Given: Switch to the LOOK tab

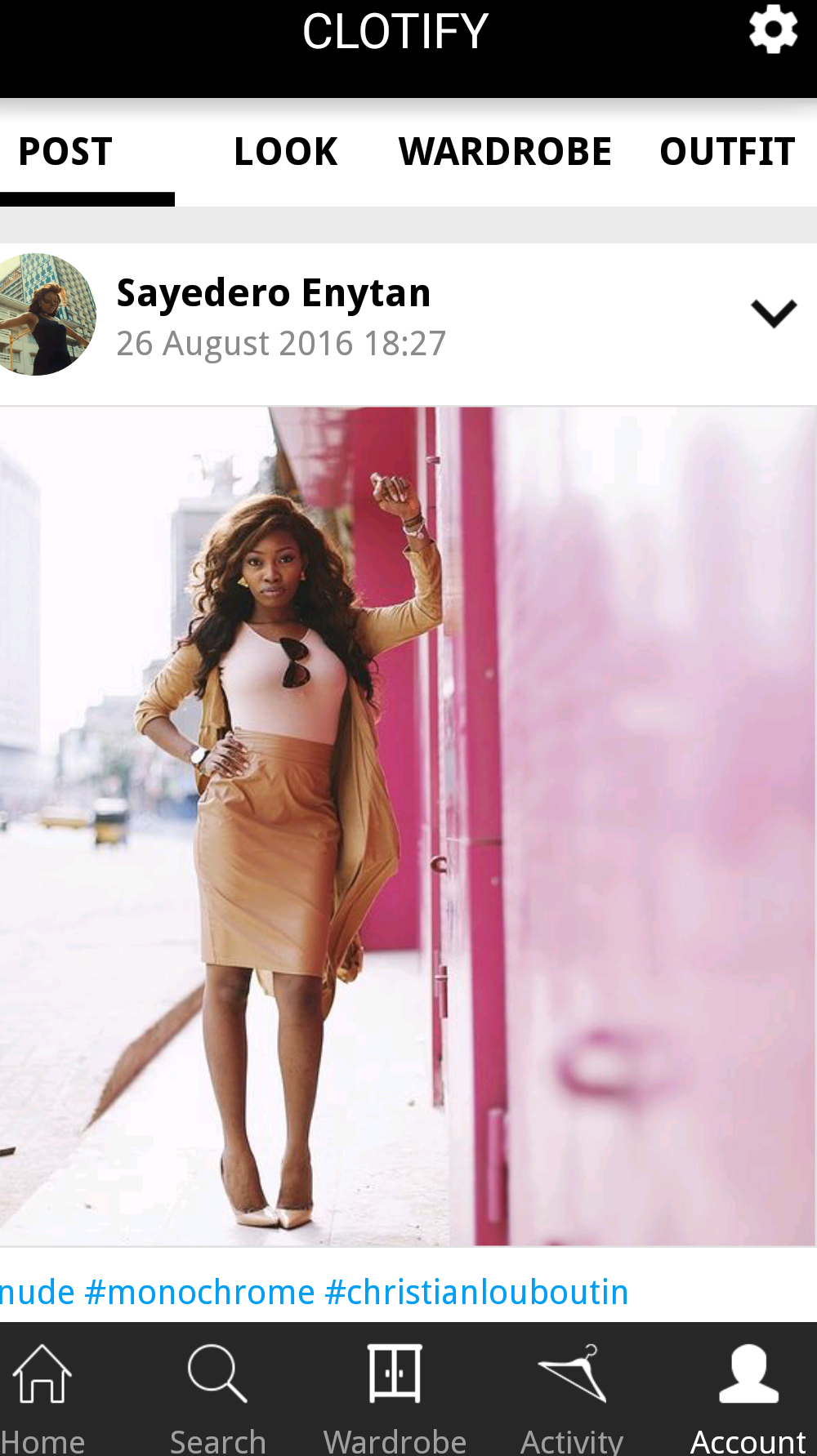Looking at the screenshot, I should [x=285, y=152].
